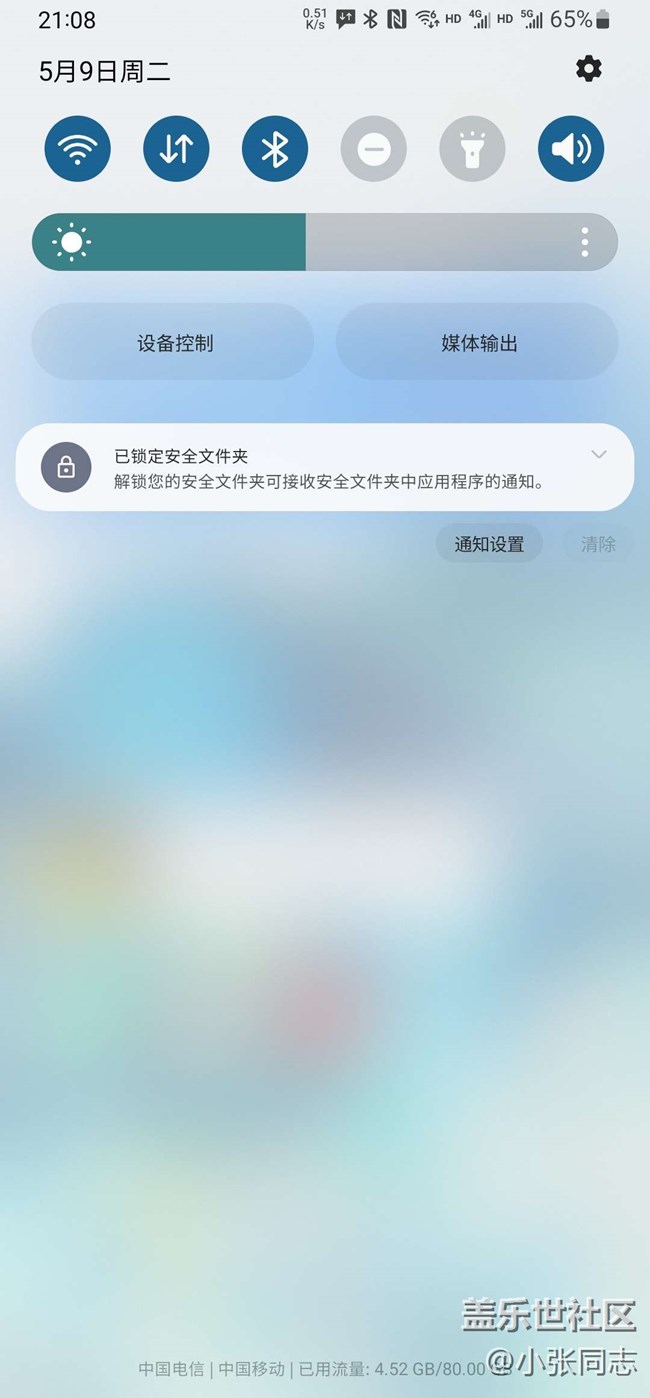Expand the secure folder notification chevron

click(x=598, y=455)
